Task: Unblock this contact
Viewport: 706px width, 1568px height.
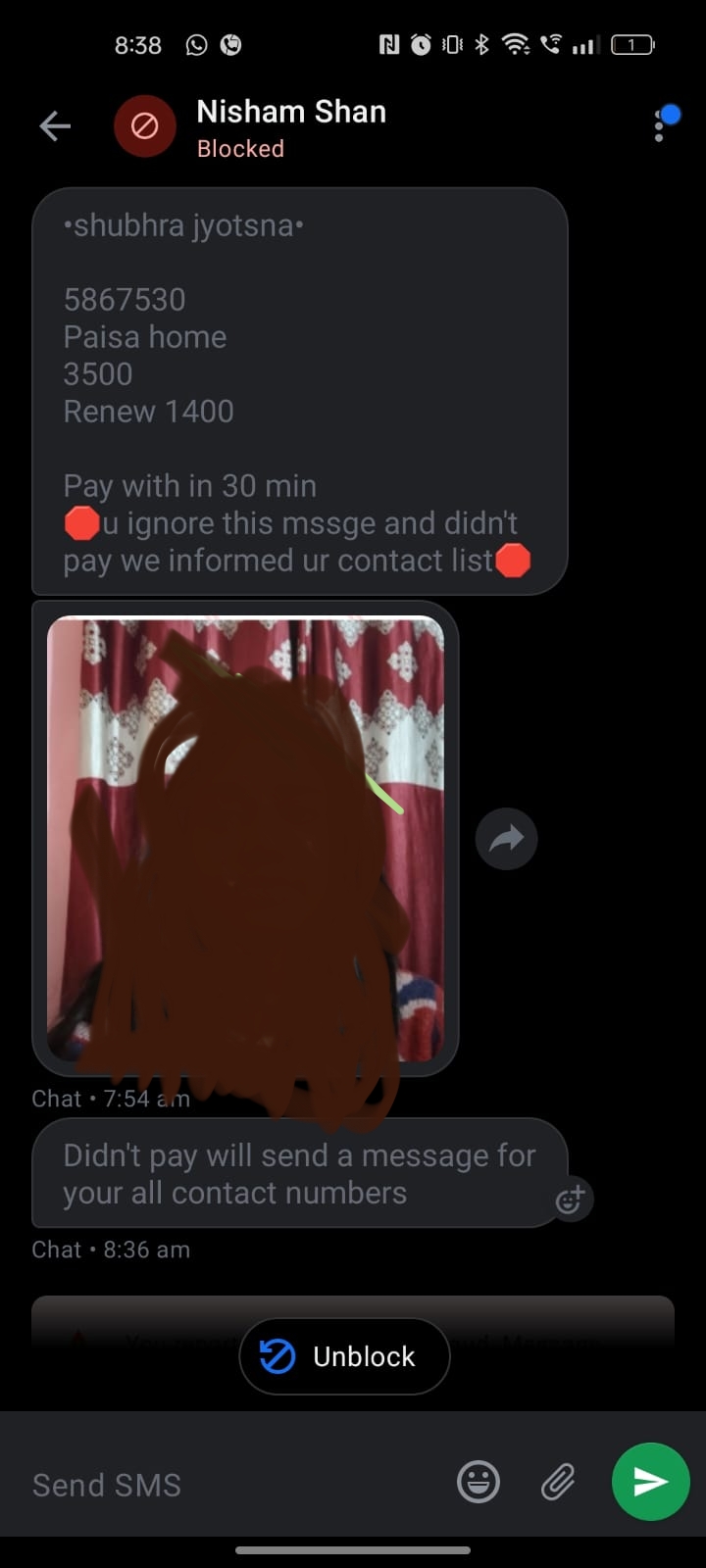Action: 344,1356
